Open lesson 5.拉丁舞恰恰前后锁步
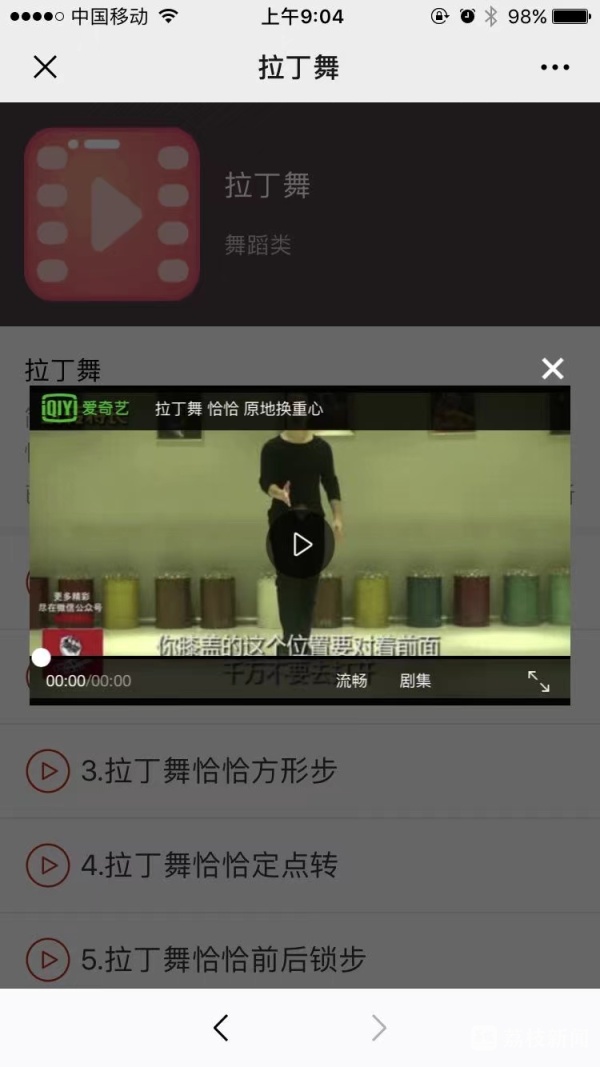The image size is (600, 1067). pyautogui.click(x=222, y=959)
